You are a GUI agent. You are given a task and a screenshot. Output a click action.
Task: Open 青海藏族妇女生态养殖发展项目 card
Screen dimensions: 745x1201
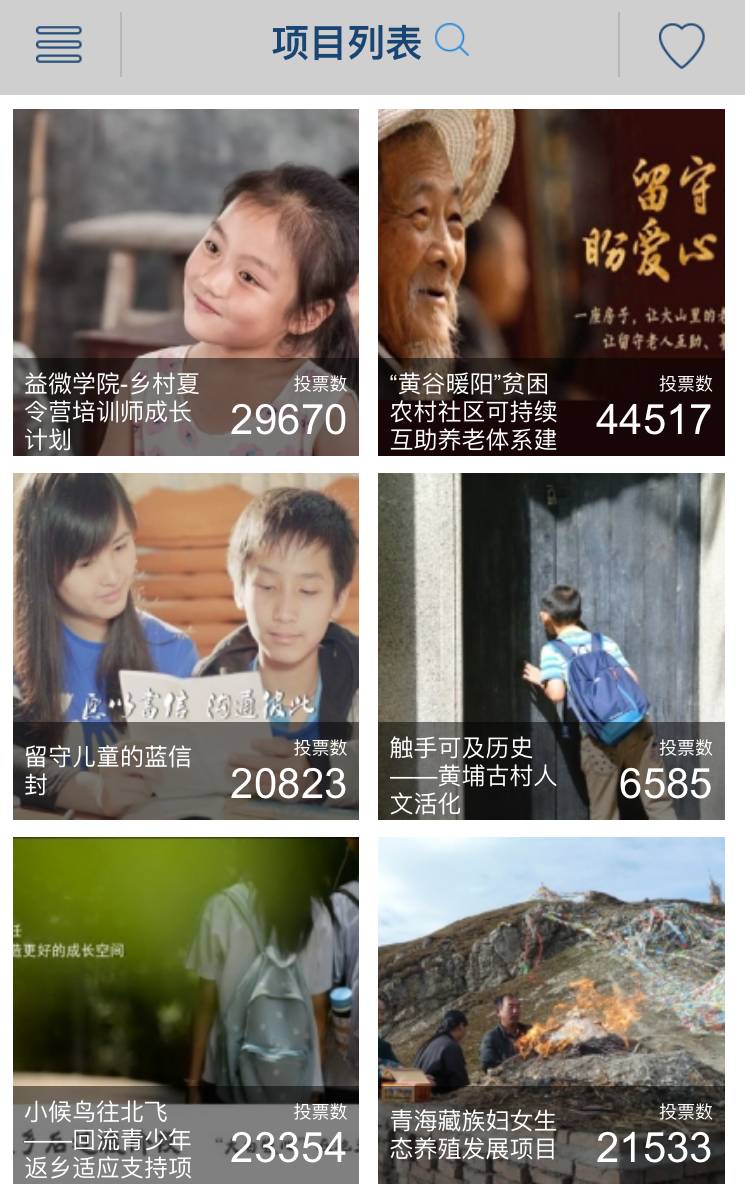(x=551, y=1010)
